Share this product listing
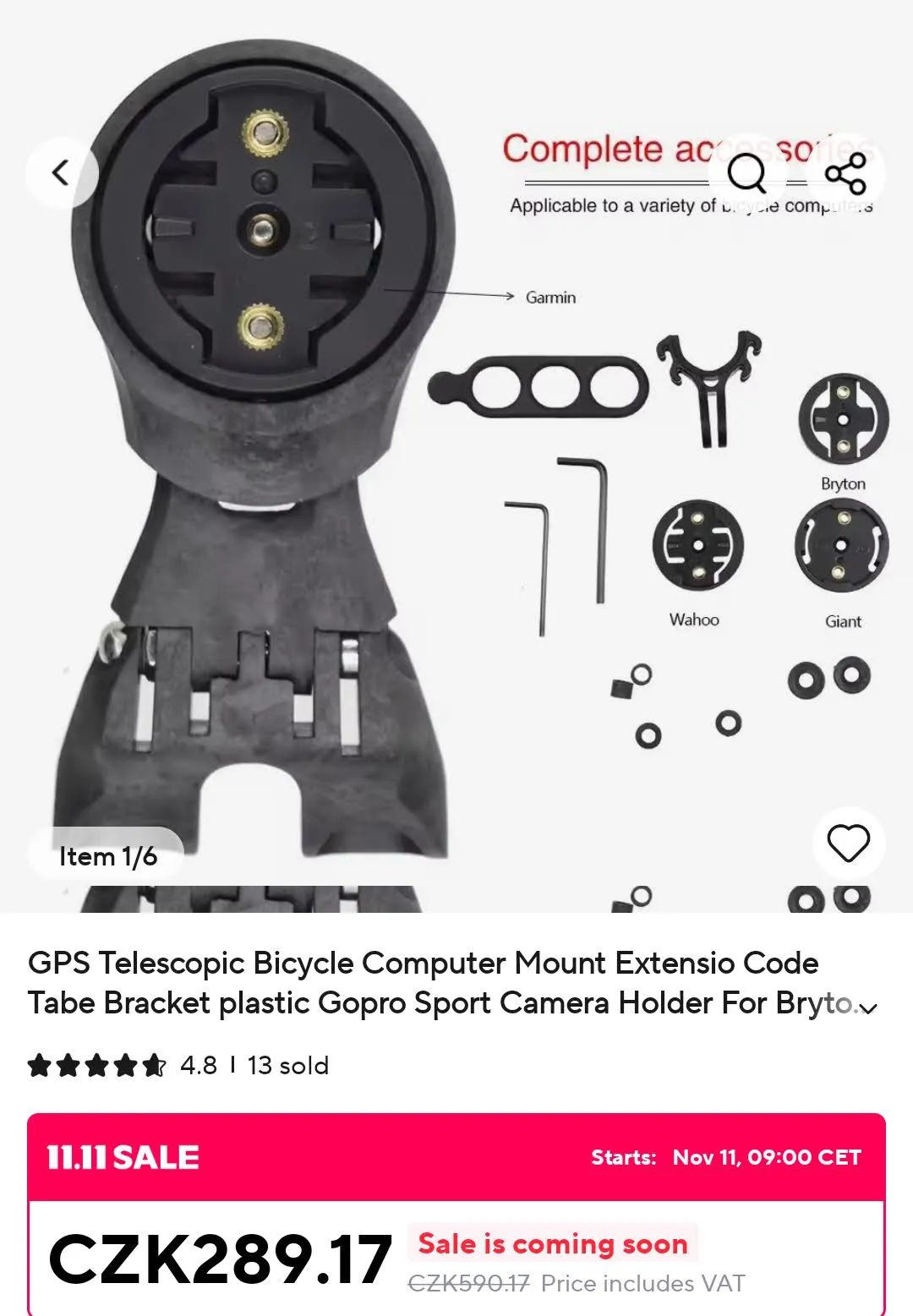The image size is (913, 1316). tap(845, 174)
